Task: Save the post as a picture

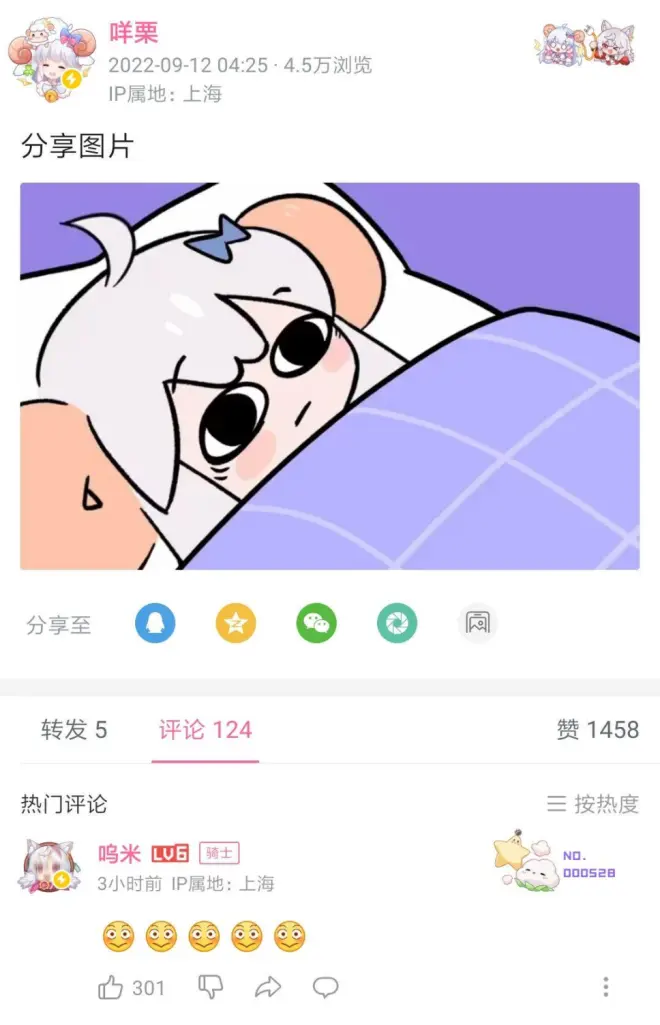Action: coord(477,625)
